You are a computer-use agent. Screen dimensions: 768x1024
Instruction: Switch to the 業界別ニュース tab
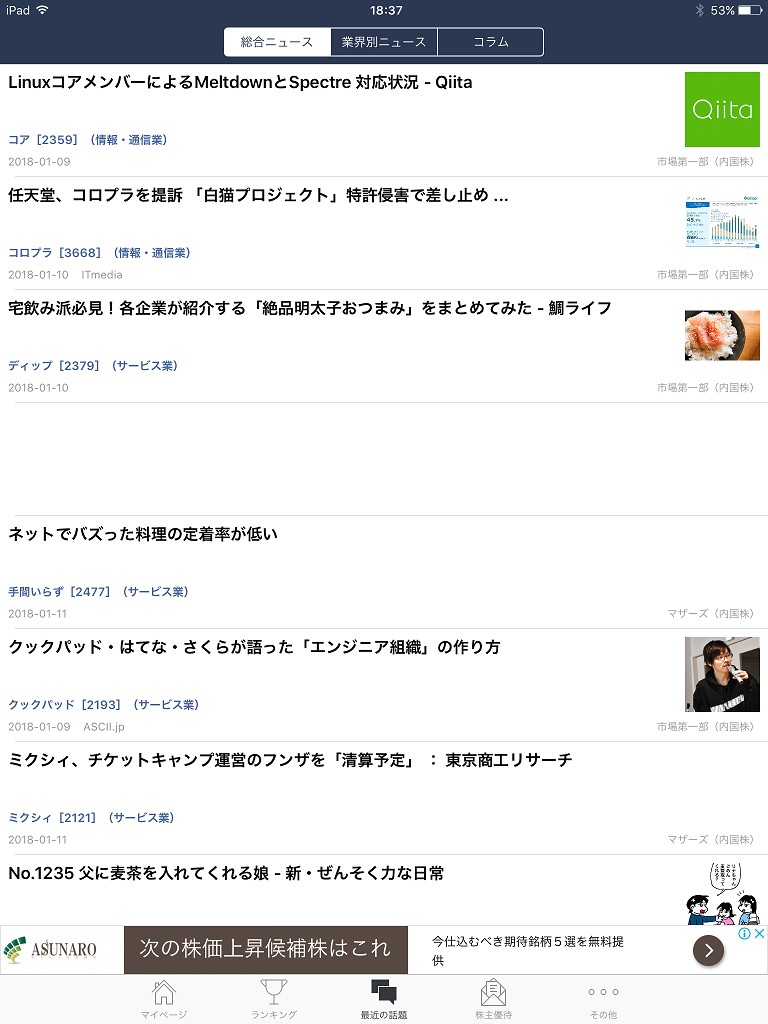[383, 42]
